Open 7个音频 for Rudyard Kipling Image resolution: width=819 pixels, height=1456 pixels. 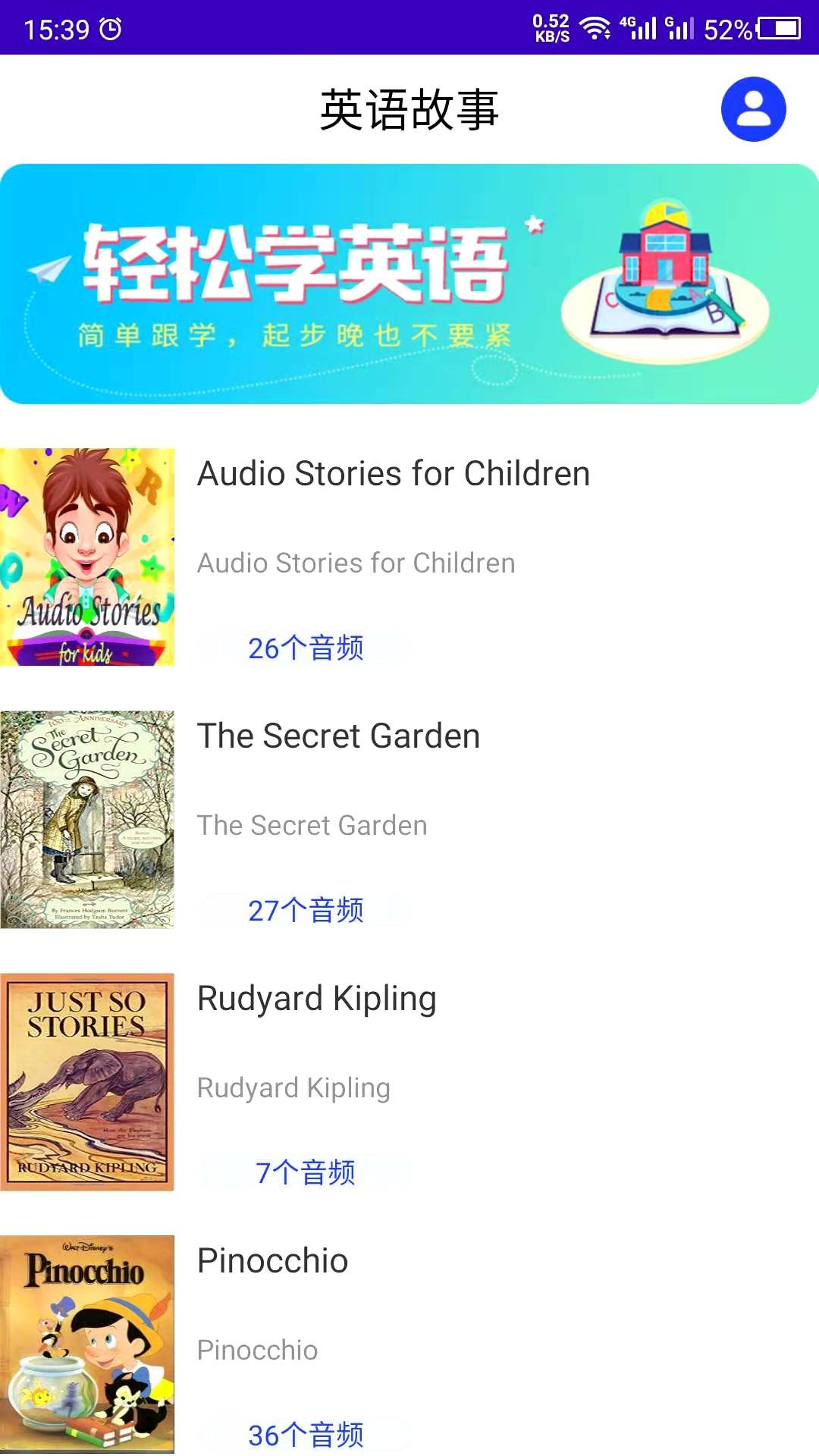click(307, 1172)
